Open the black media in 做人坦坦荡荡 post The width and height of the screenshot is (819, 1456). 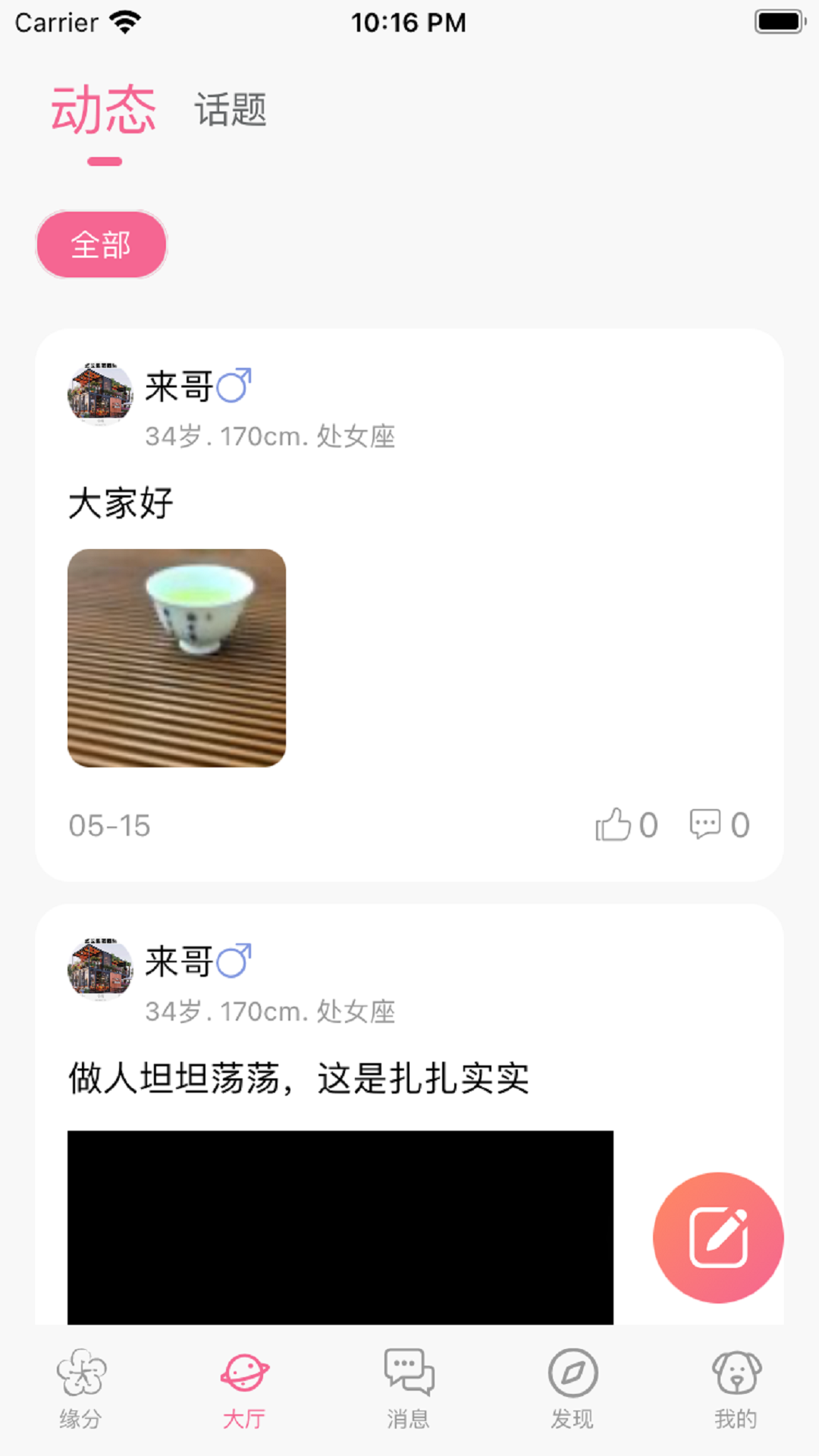click(x=340, y=1227)
